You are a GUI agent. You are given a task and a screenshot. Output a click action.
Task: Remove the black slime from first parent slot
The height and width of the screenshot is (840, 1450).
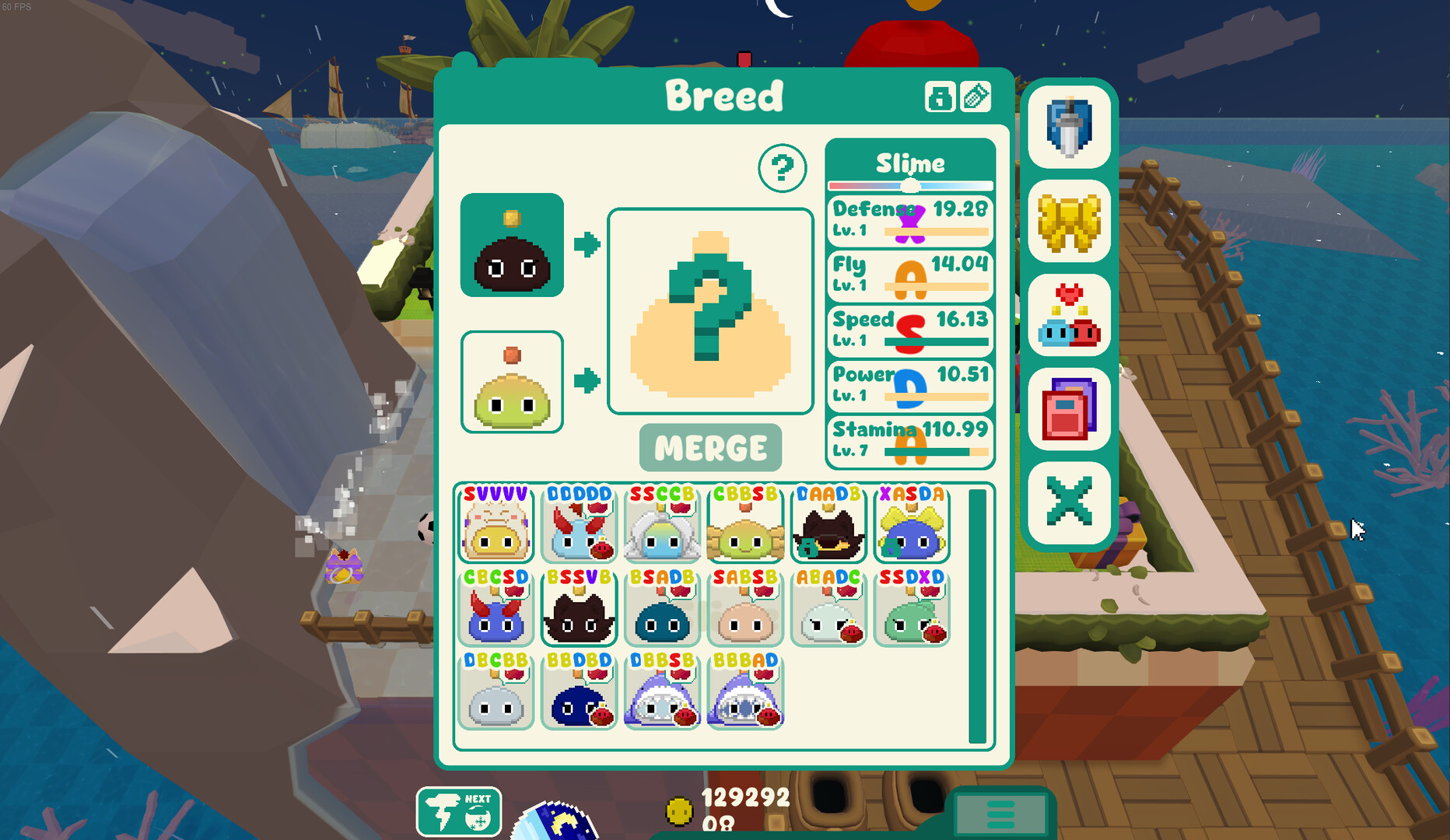[512, 245]
